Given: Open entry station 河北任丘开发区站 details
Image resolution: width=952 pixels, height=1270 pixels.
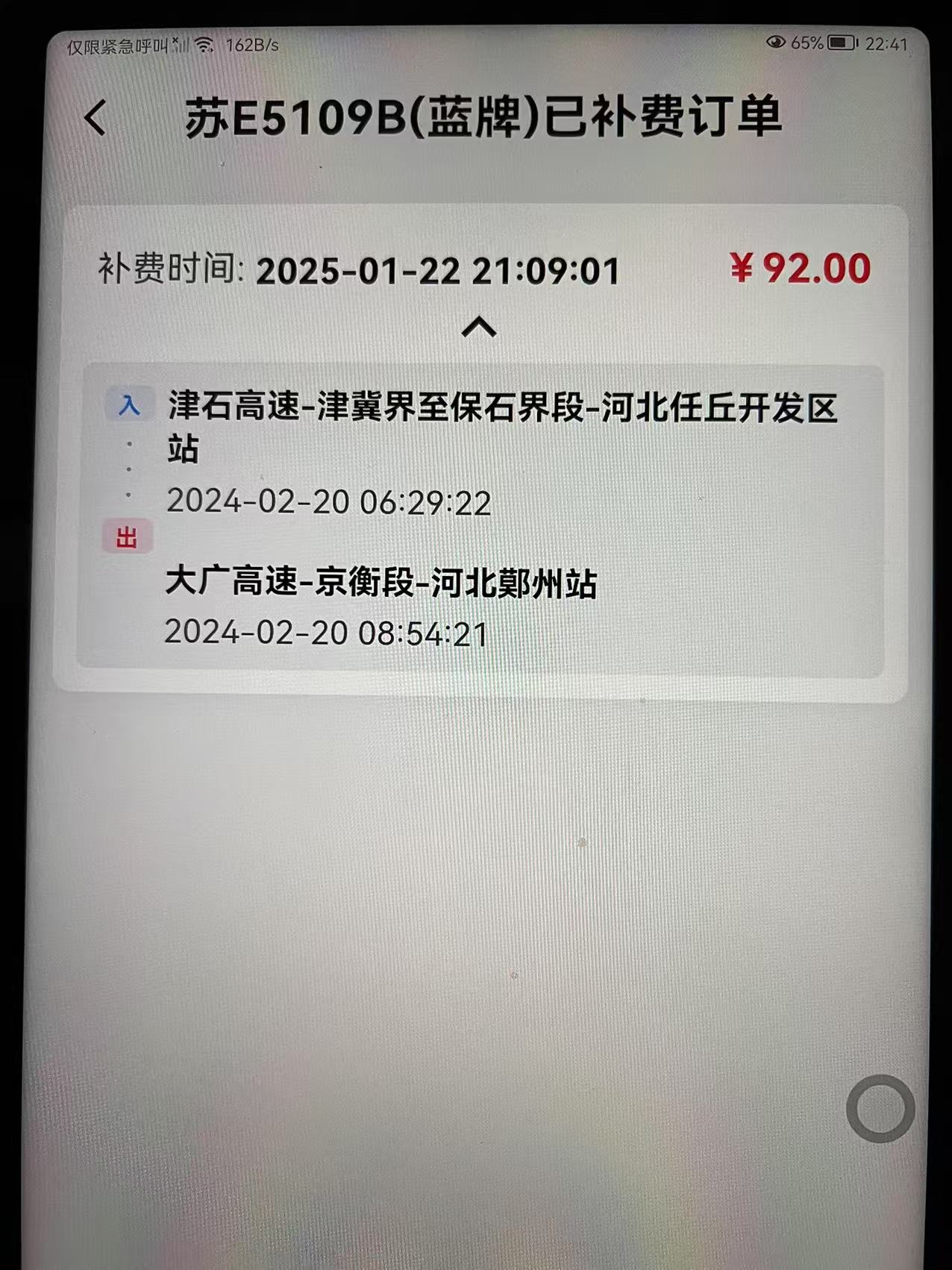Looking at the screenshot, I should coord(504,407).
